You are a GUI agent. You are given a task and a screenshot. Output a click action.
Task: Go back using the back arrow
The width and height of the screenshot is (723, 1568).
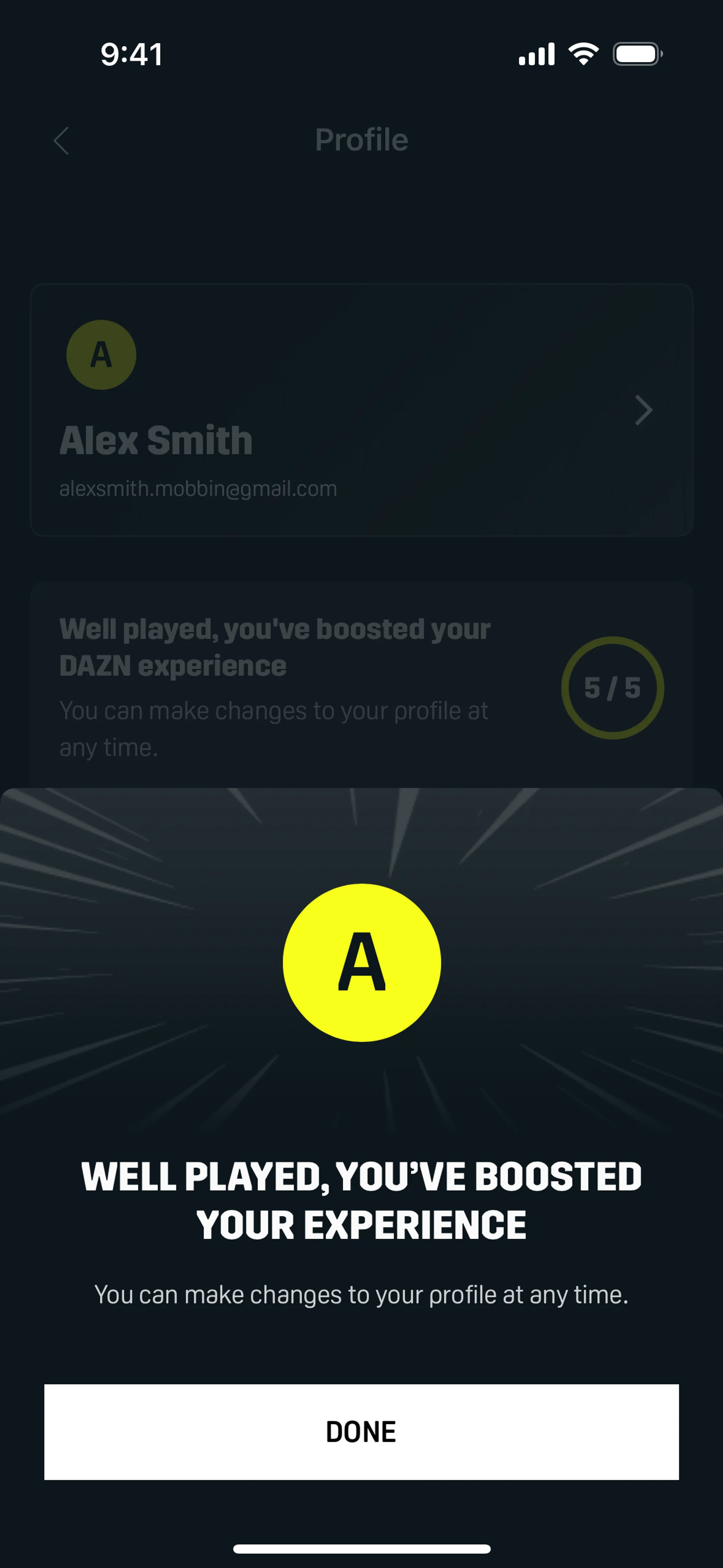pos(61,141)
